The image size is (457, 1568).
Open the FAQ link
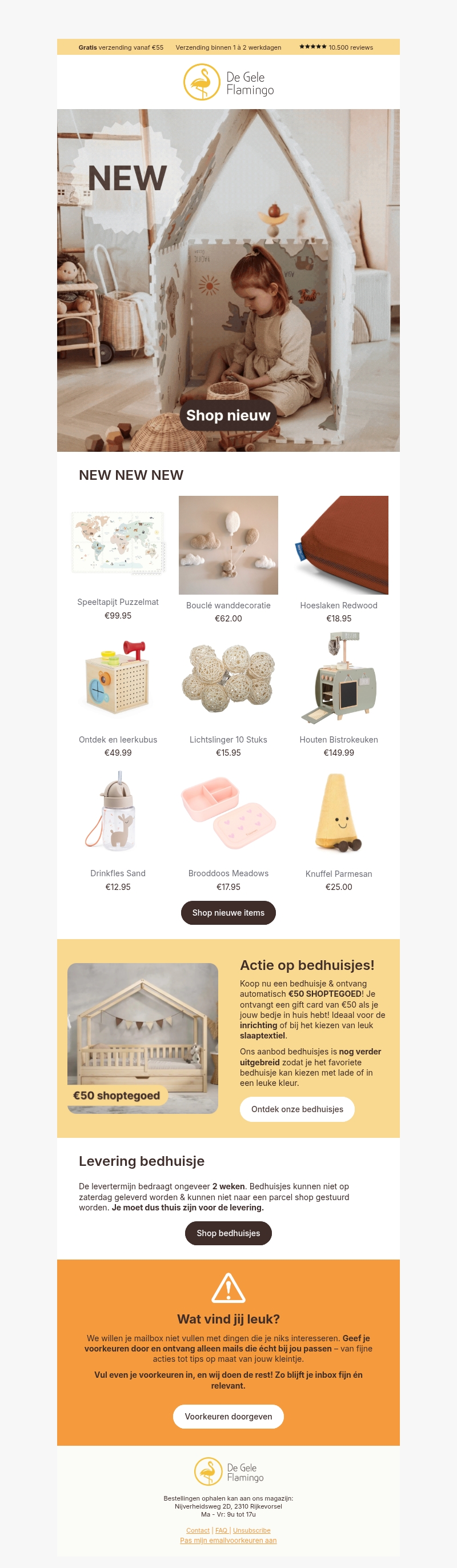point(221,1530)
